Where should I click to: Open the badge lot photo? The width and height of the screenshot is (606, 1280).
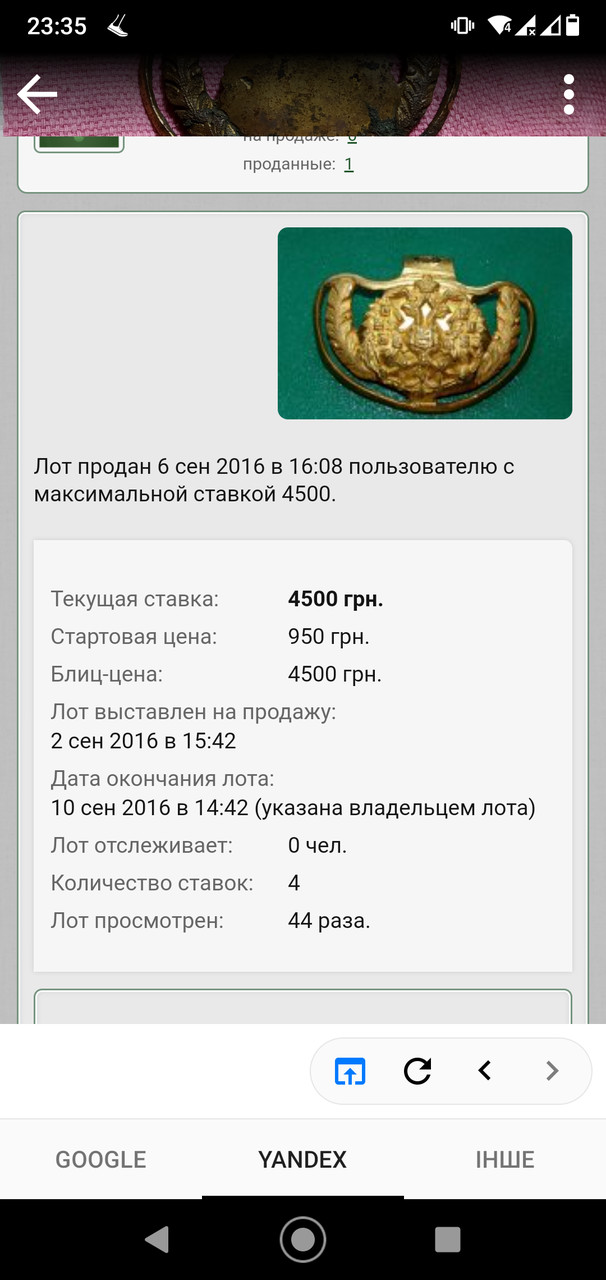click(425, 323)
